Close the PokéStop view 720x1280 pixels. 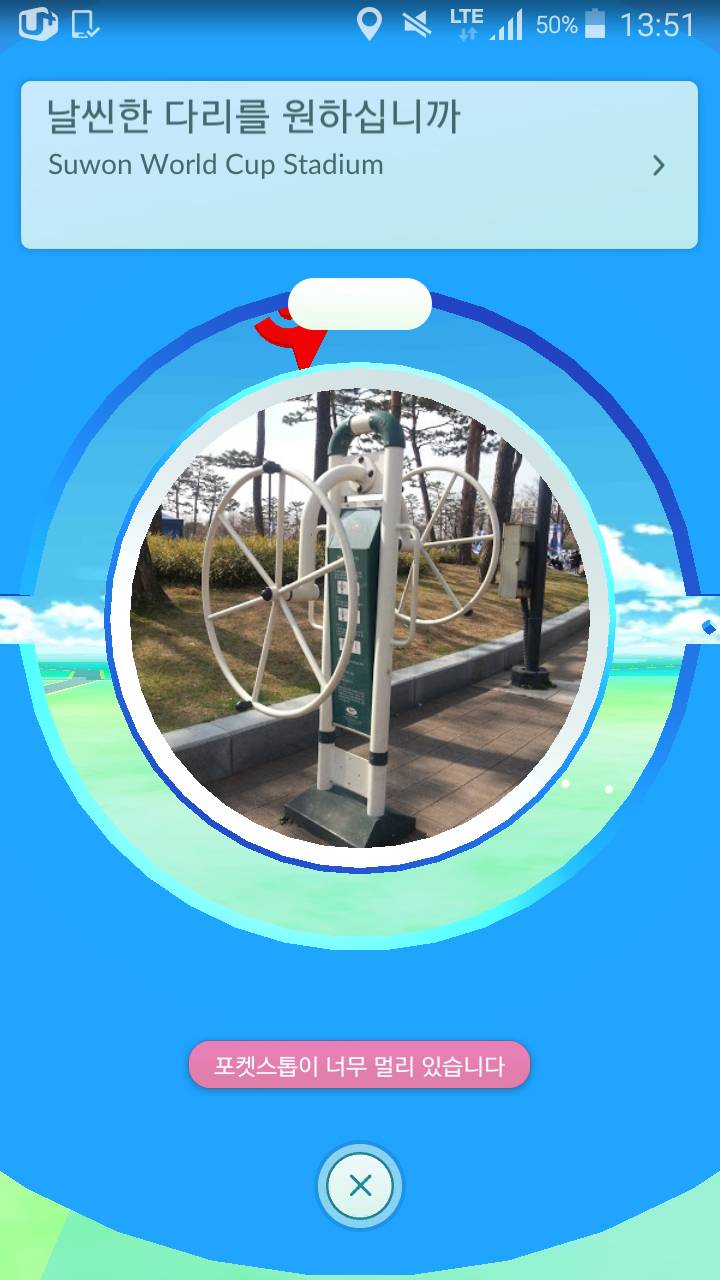point(360,1186)
